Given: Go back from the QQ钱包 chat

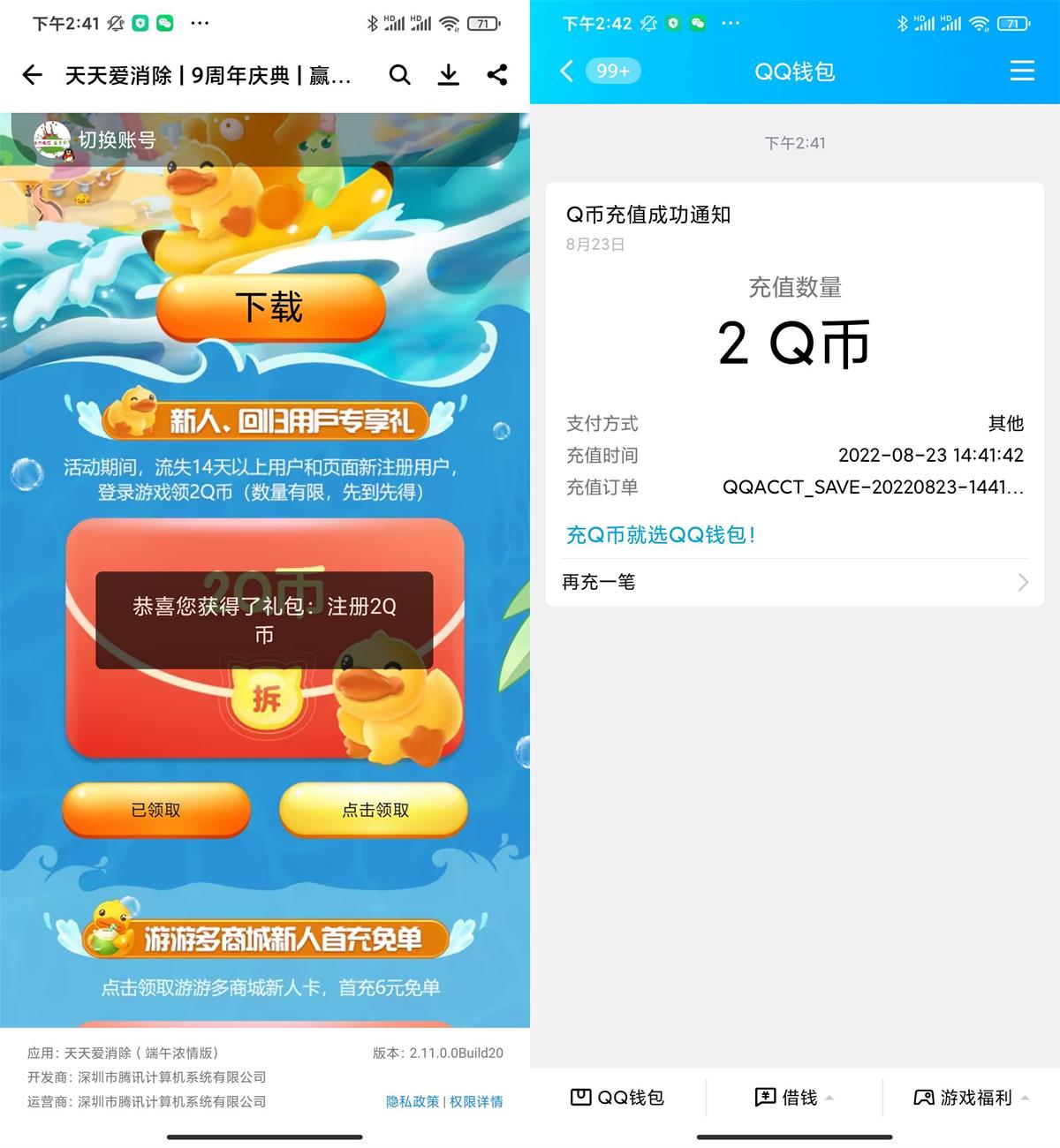Looking at the screenshot, I should click(567, 72).
